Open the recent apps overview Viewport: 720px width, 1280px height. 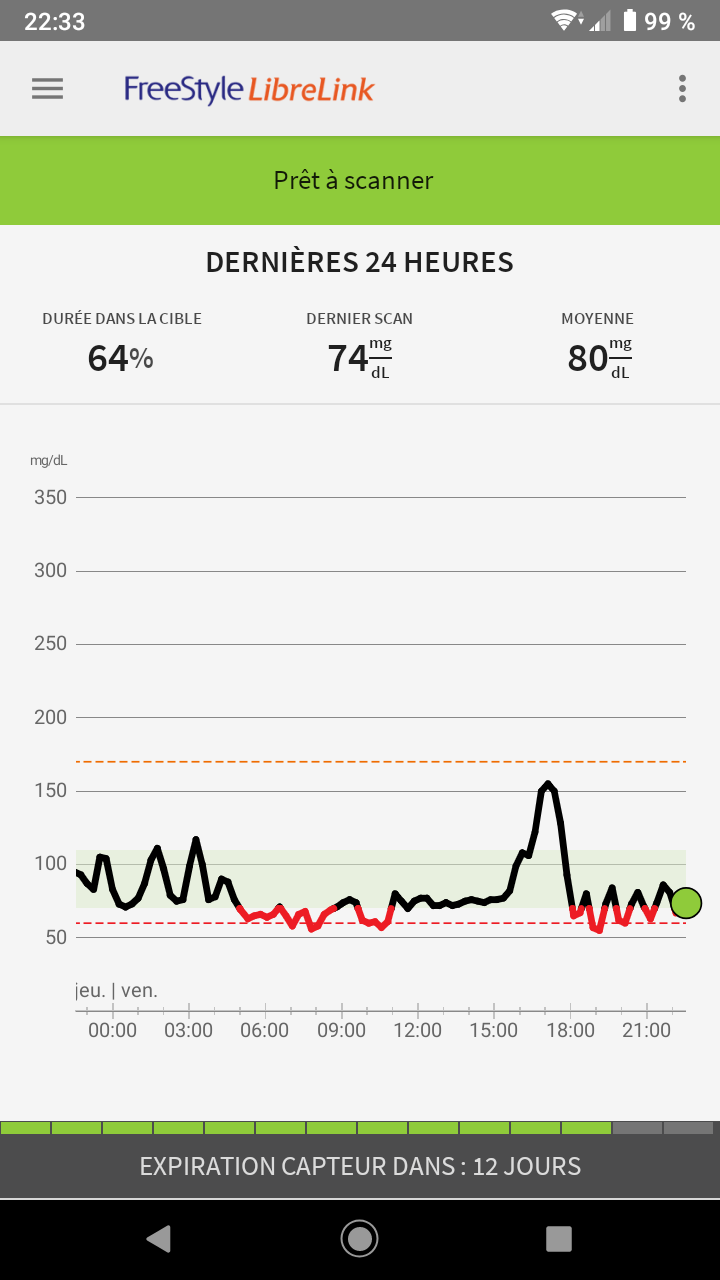(x=559, y=1239)
